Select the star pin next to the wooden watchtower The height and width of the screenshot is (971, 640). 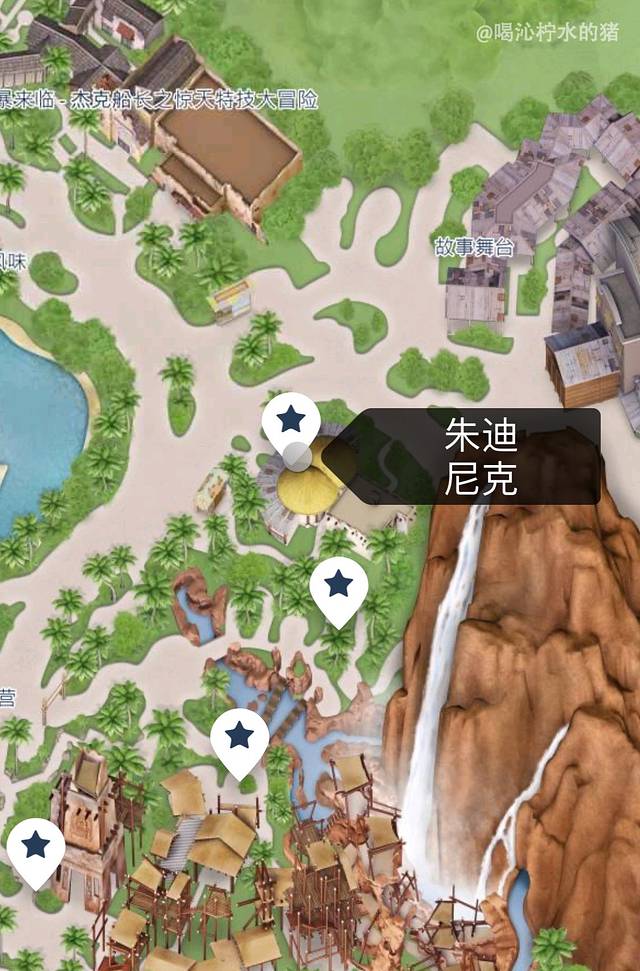pos(36,846)
